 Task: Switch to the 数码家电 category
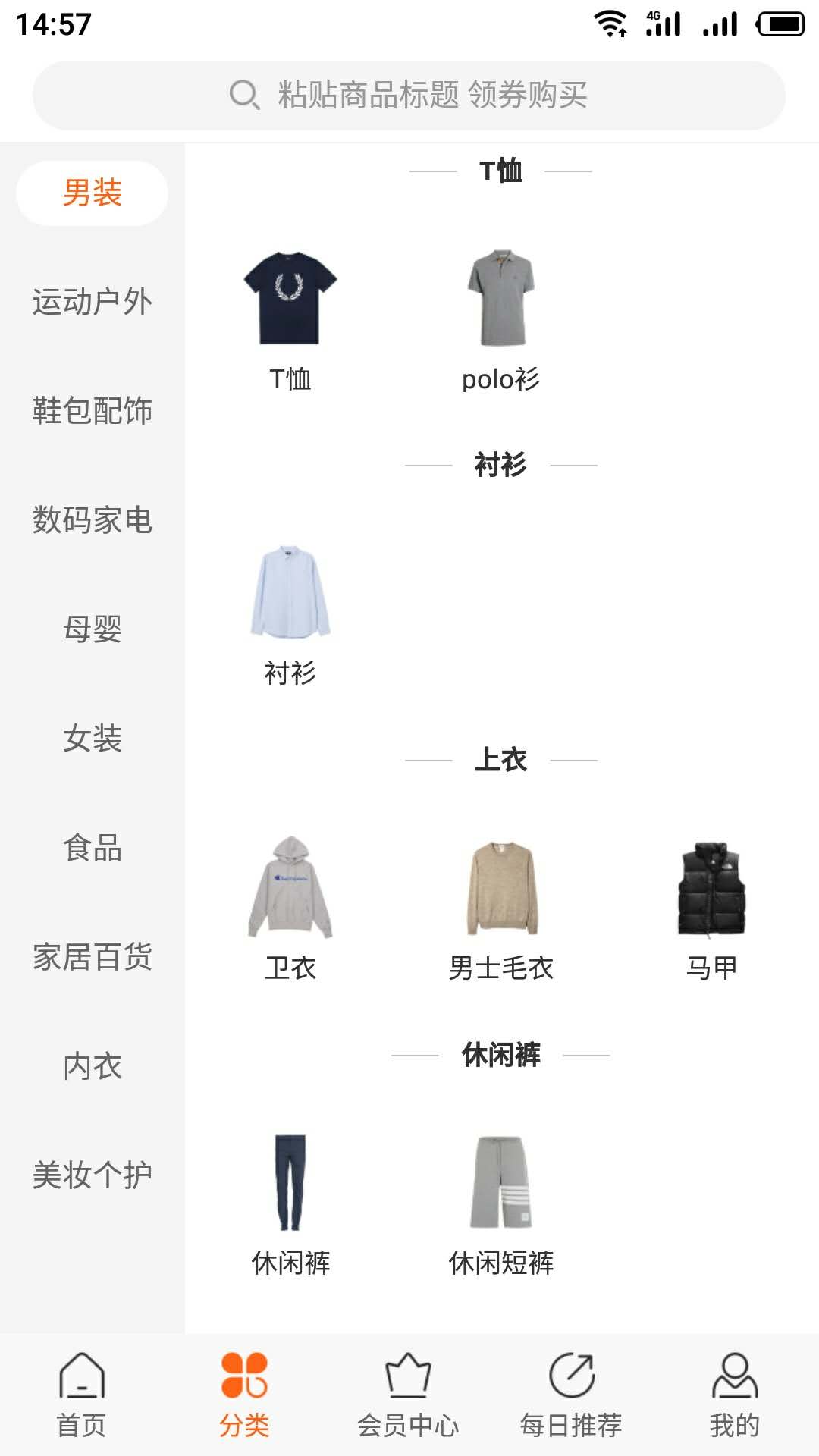tap(93, 520)
